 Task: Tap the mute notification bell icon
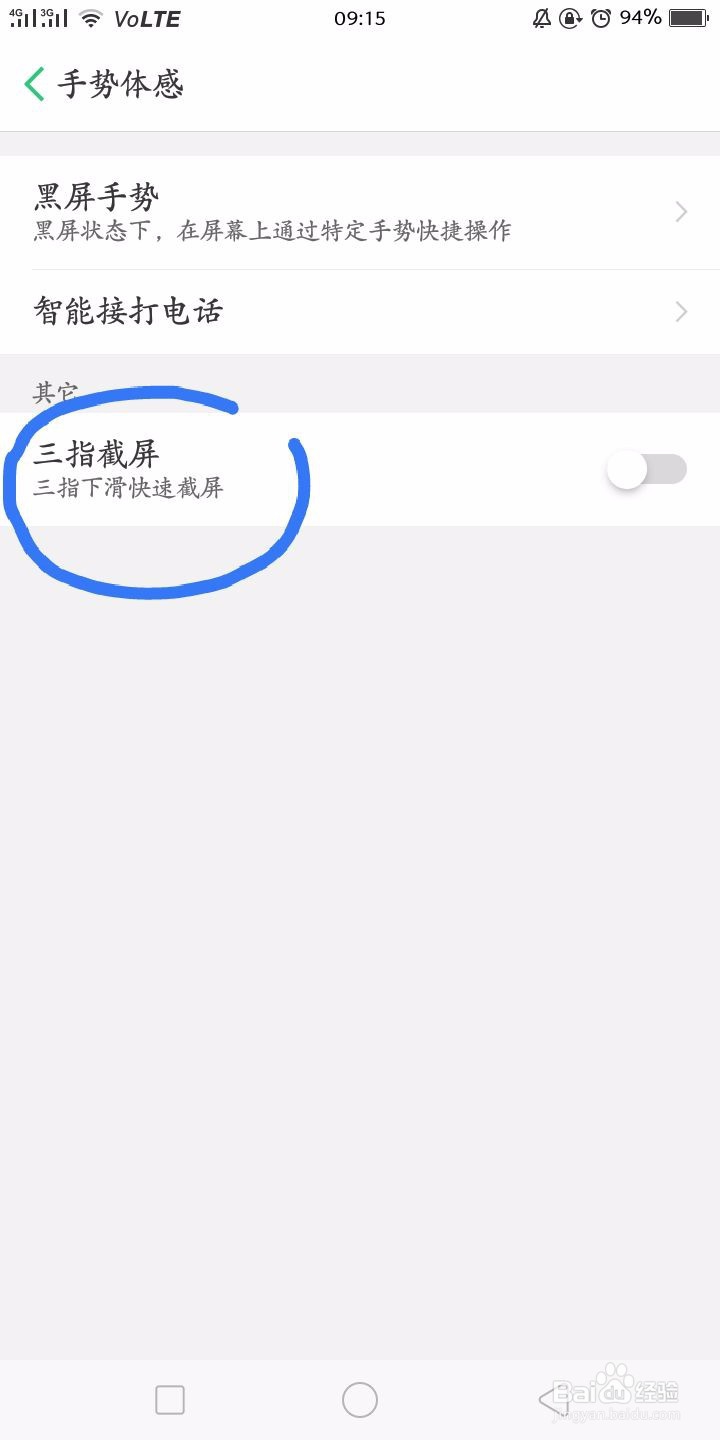(541, 17)
